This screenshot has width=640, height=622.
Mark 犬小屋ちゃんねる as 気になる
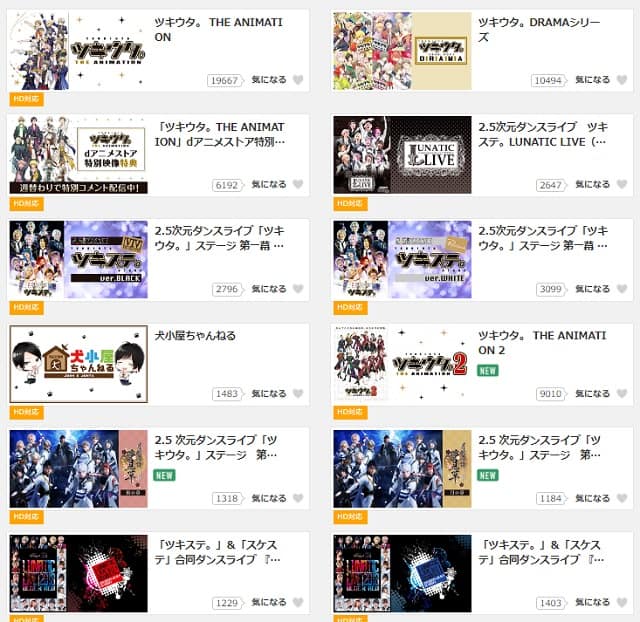[297, 394]
